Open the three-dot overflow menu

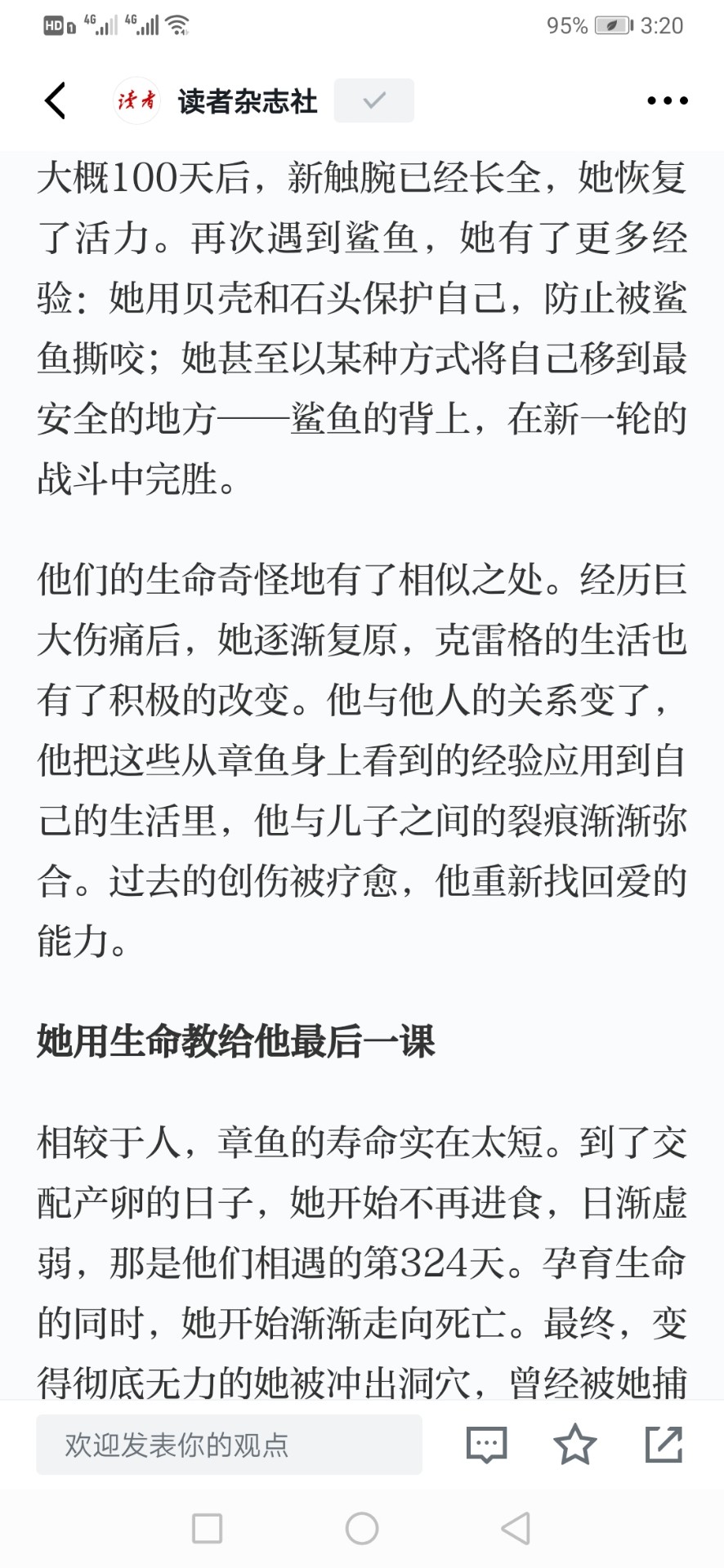668,100
